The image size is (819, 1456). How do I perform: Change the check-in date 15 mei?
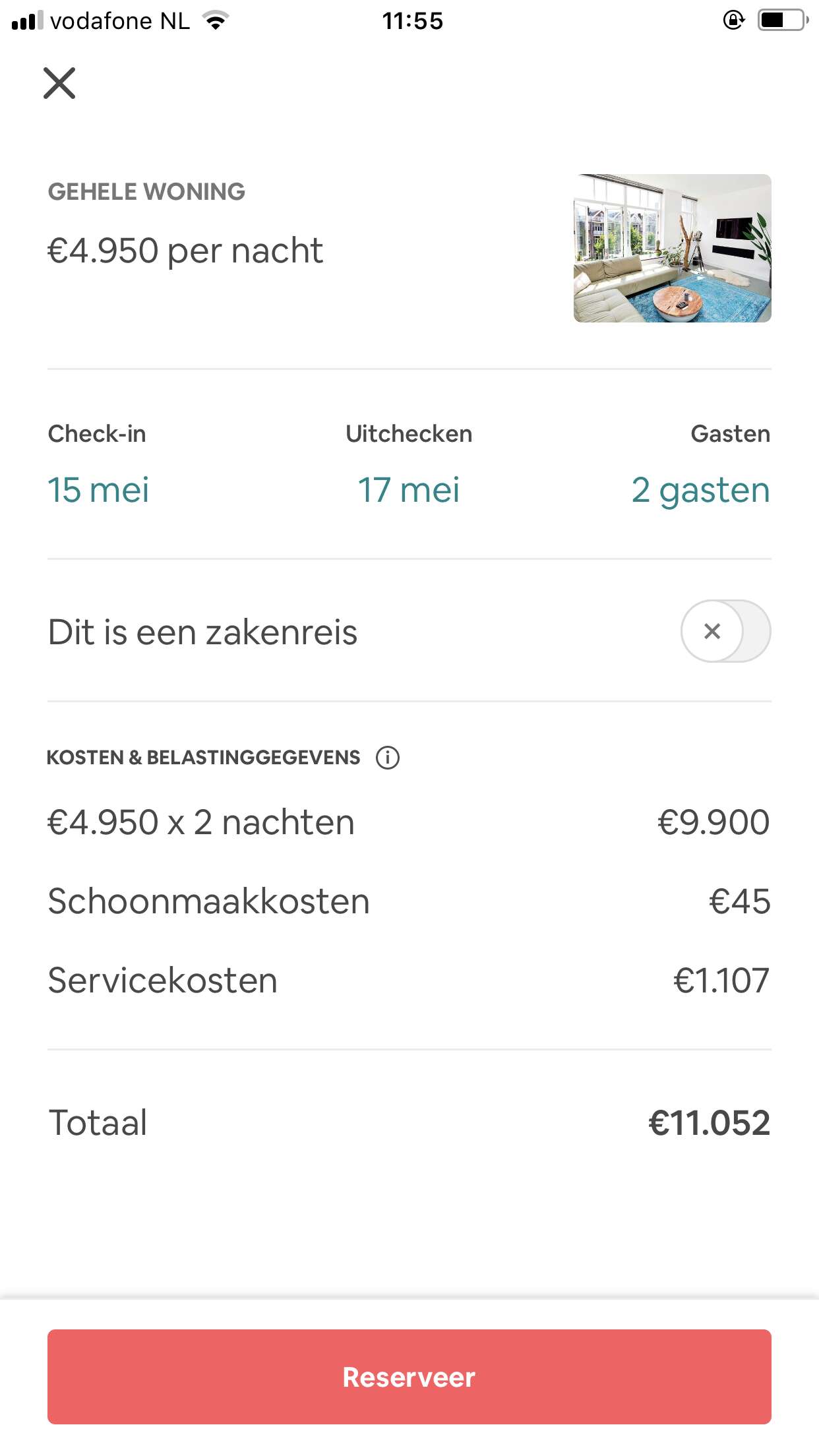[98, 490]
